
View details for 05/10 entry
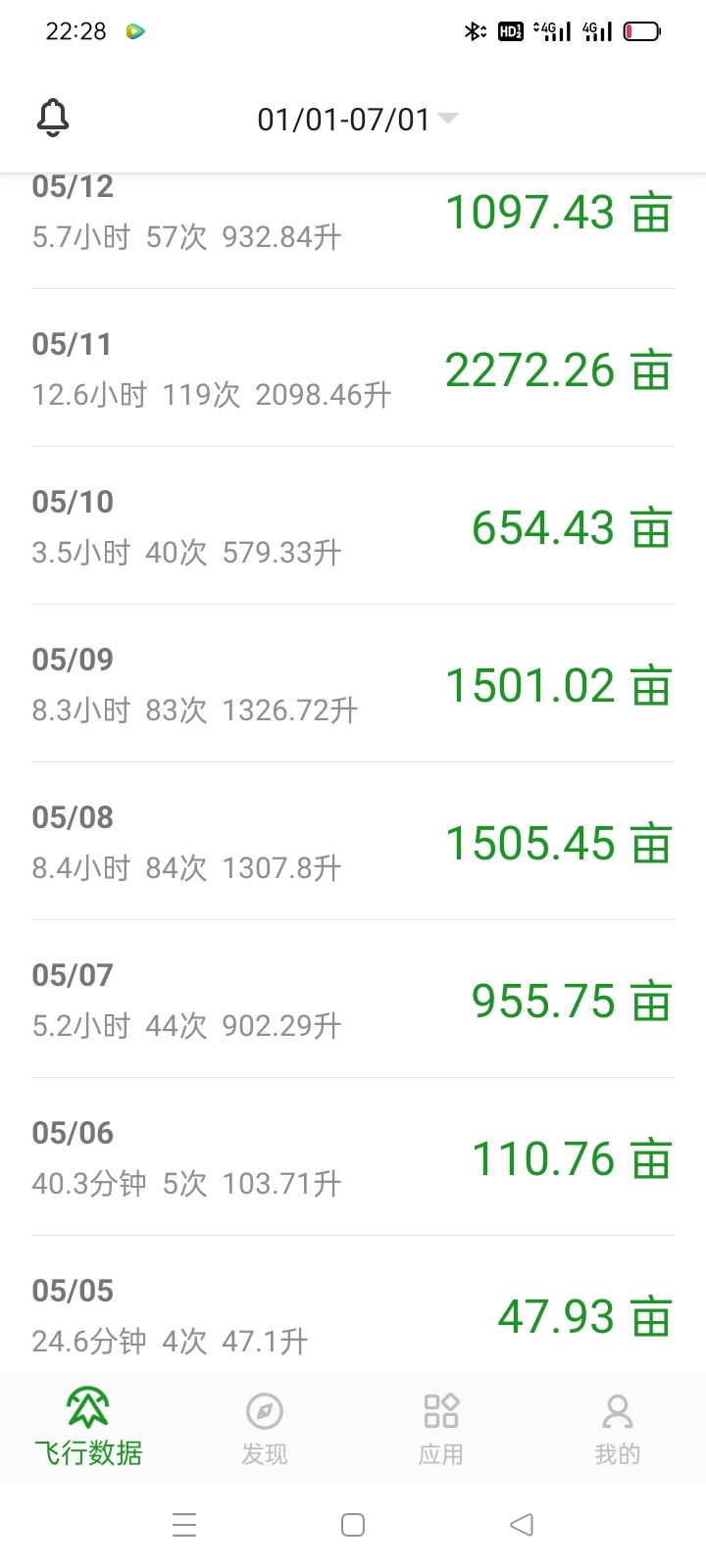pyautogui.click(x=353, y=526)
